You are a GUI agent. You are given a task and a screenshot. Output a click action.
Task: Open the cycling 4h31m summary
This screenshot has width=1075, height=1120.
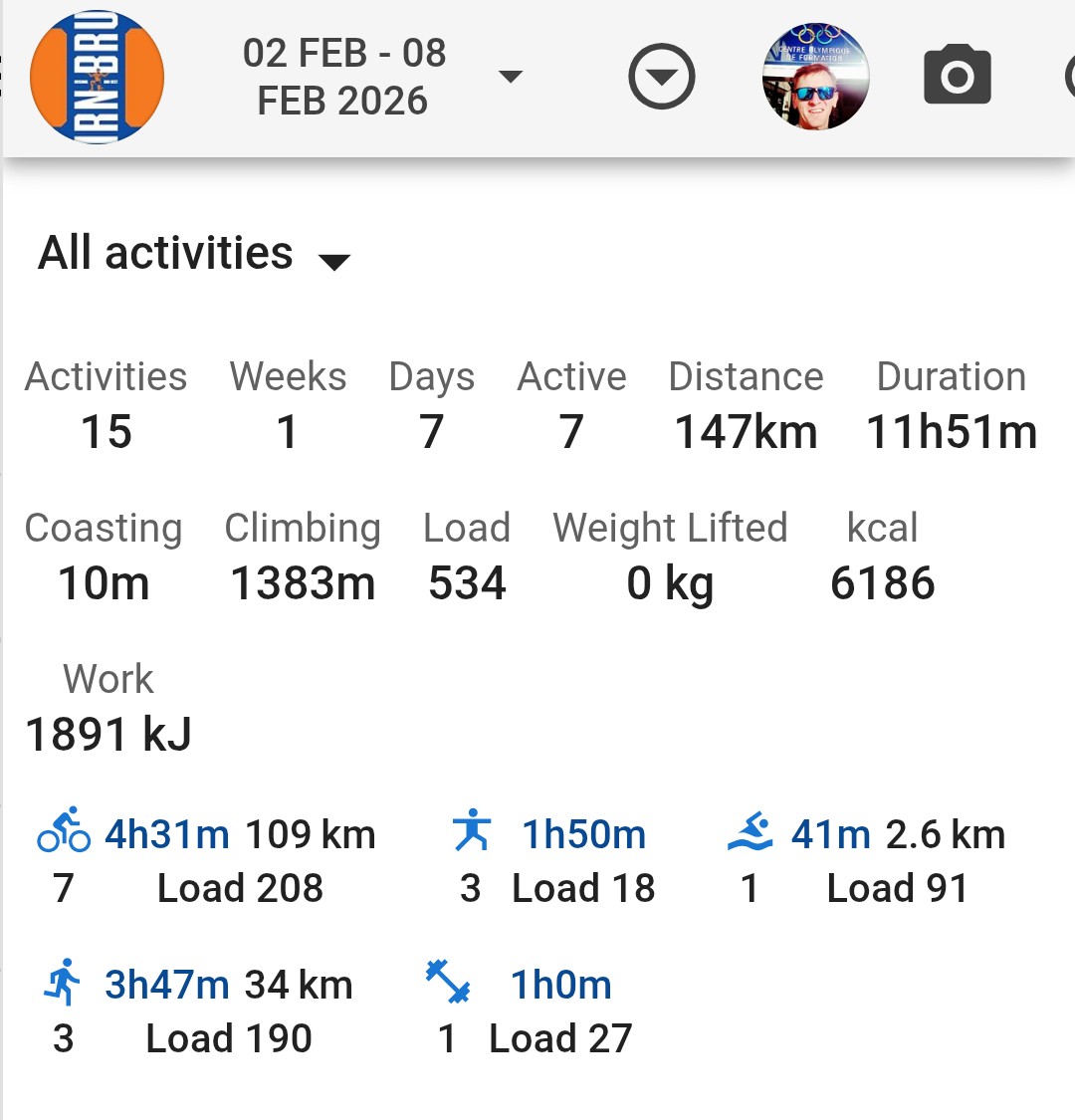pyautogui.click(x=167, y=834)
